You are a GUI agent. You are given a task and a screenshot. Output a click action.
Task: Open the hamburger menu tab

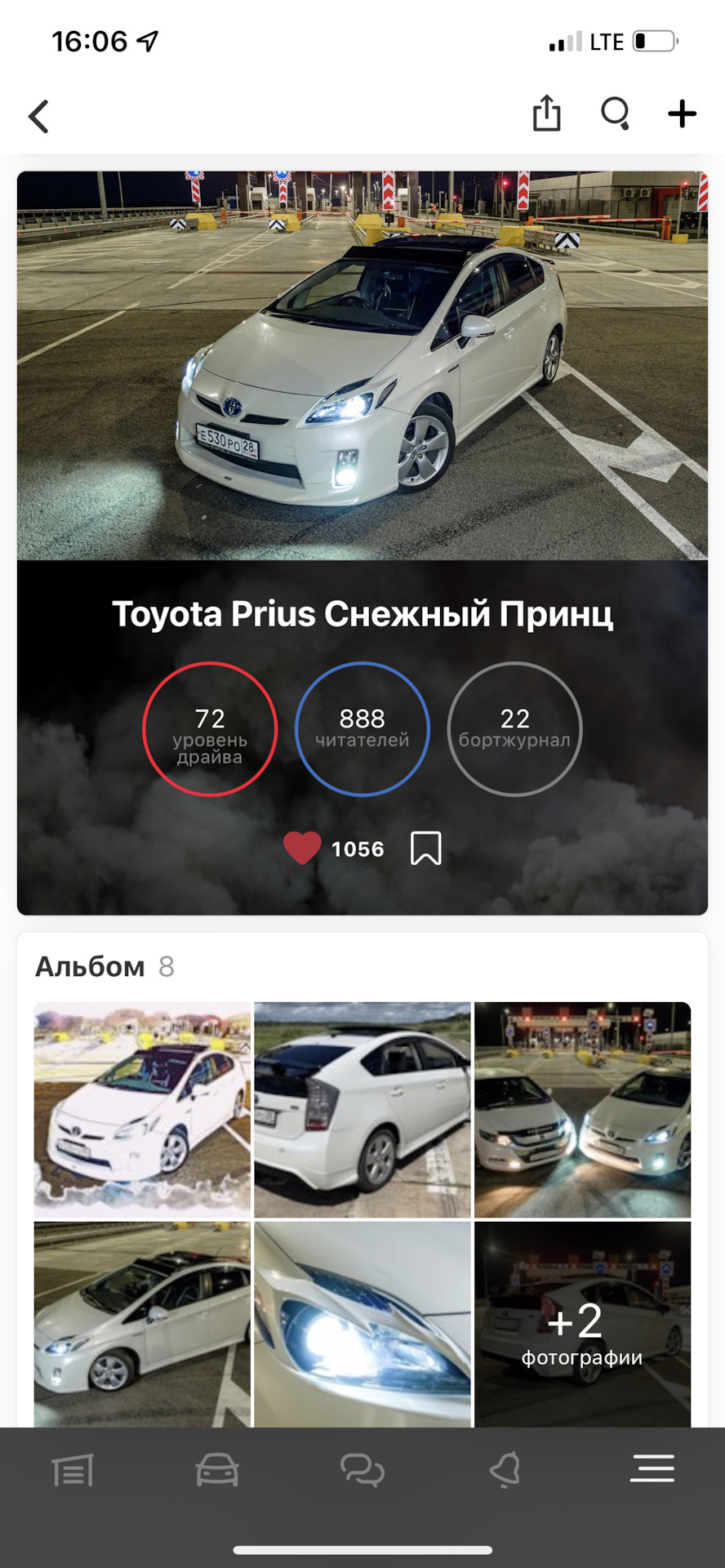tap(652, 1468)
